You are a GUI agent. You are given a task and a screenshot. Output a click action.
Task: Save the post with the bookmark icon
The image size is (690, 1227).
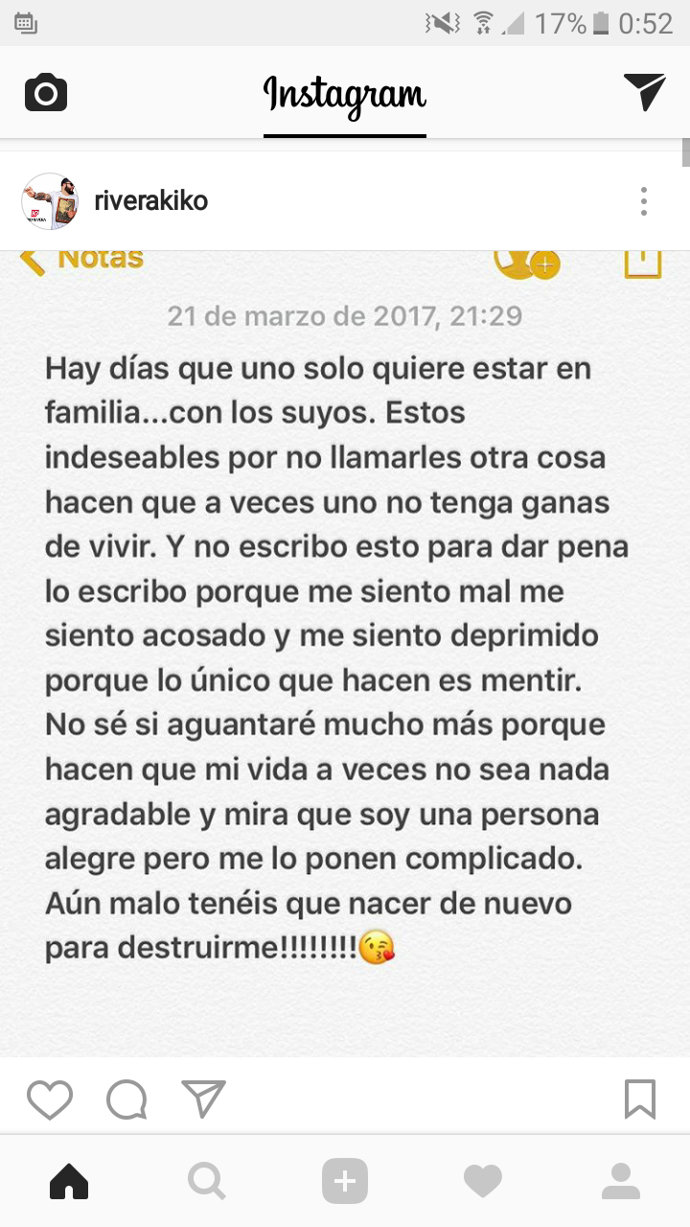pyautogui.click(x=640, y=1099)
